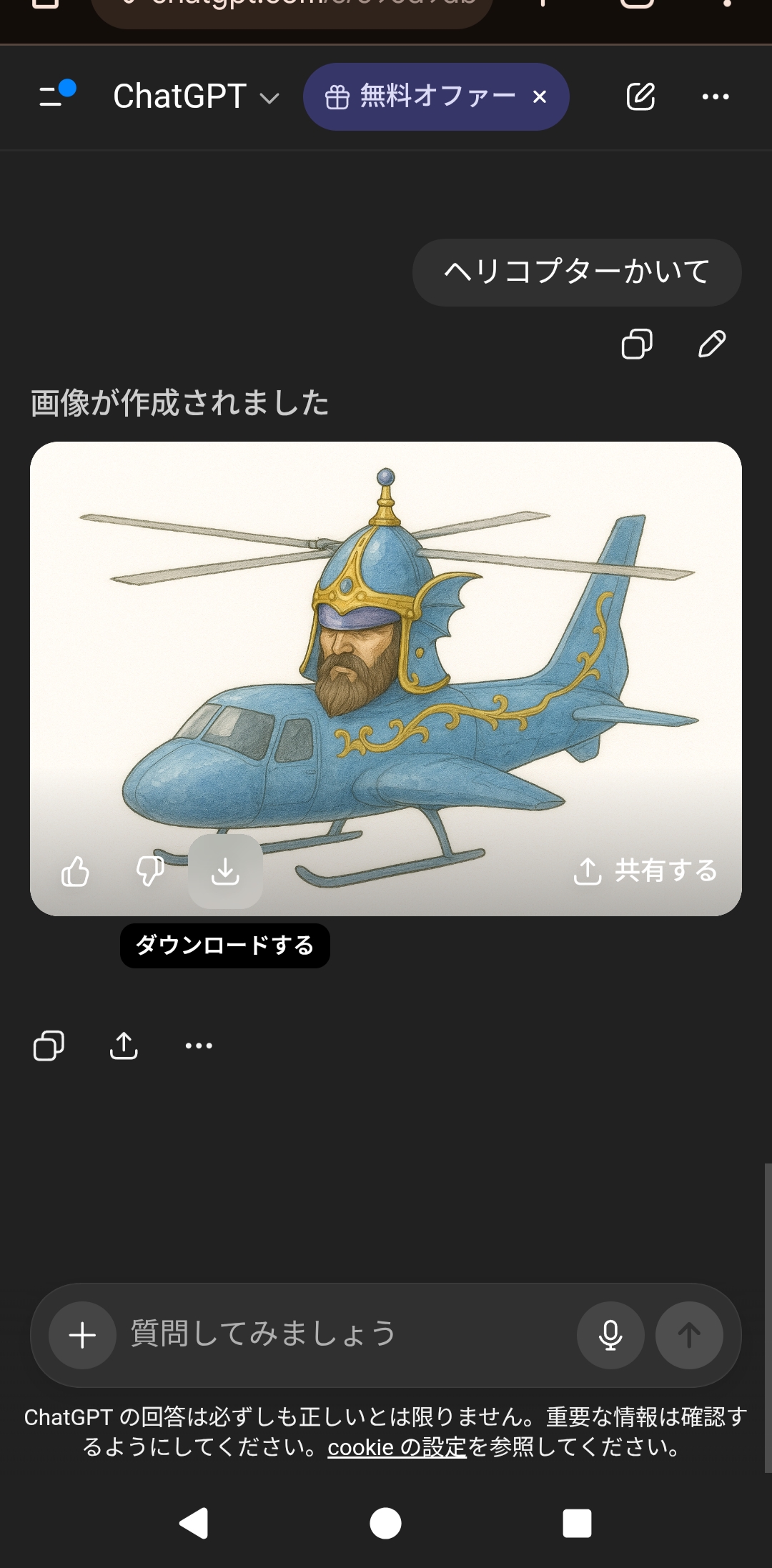Start voice input with the microphone
The image size is (772, 1568).
tap(610, 1335)
